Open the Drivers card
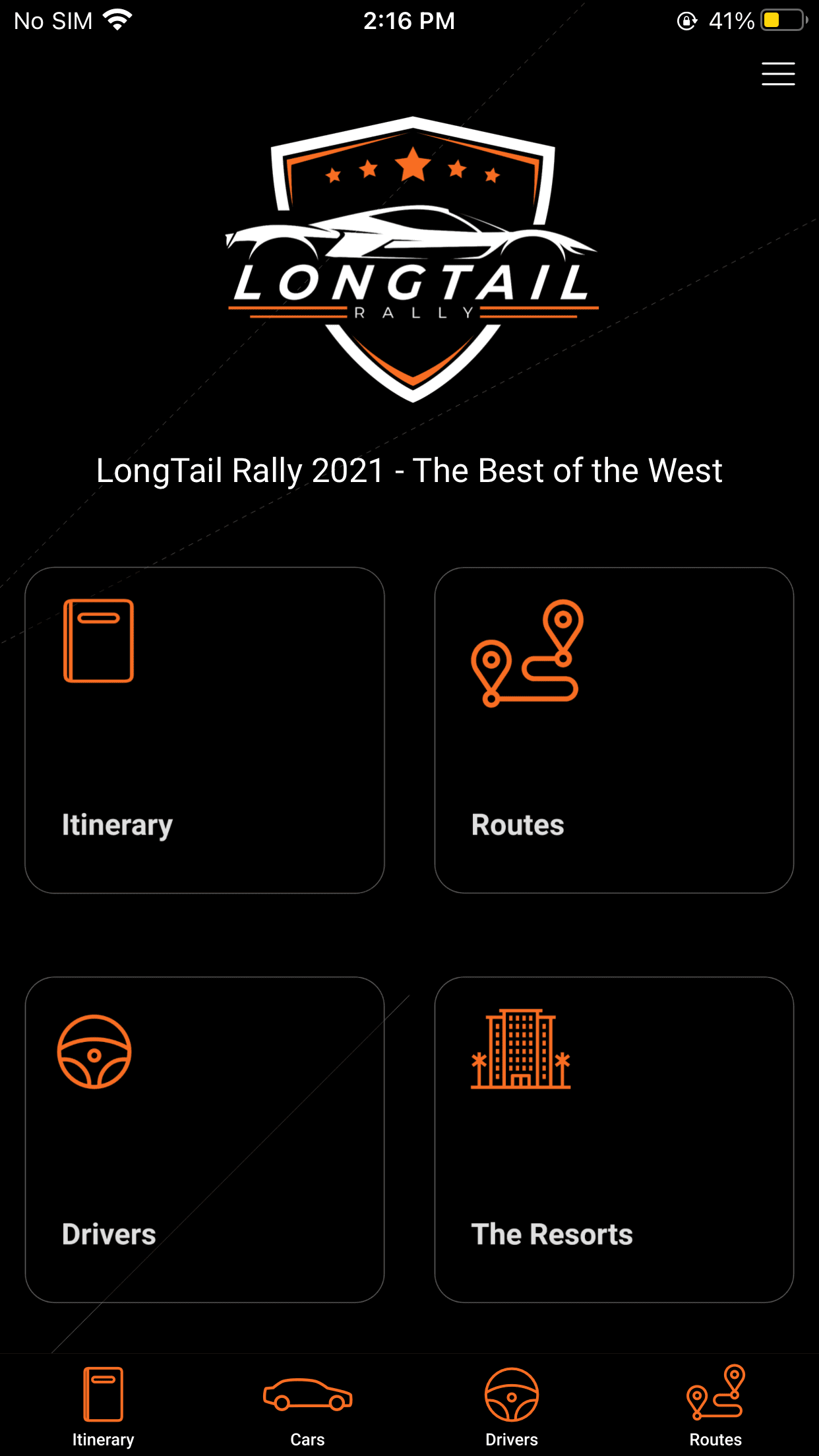819x1456 pixels. coord(204,1139)
